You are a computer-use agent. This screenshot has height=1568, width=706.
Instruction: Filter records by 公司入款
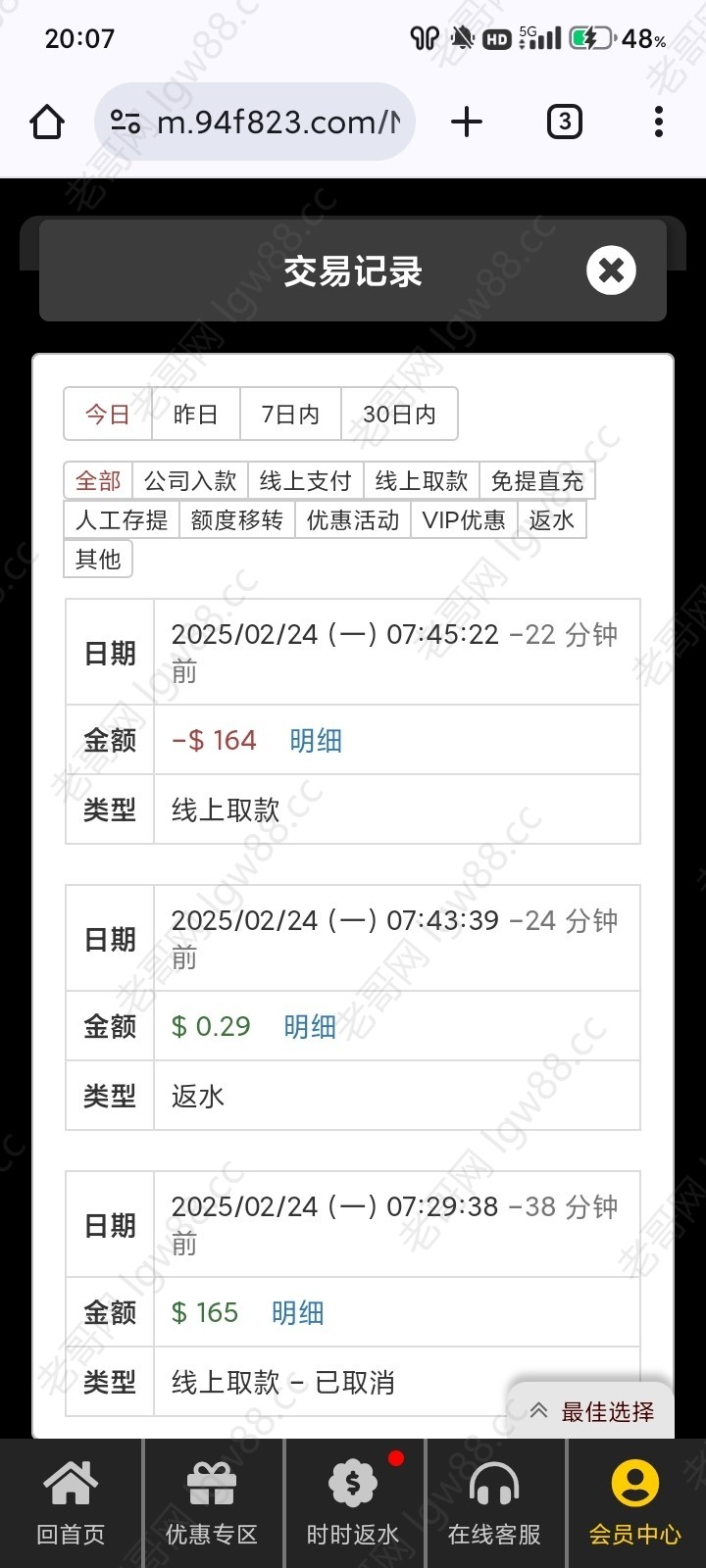[190, 481]
